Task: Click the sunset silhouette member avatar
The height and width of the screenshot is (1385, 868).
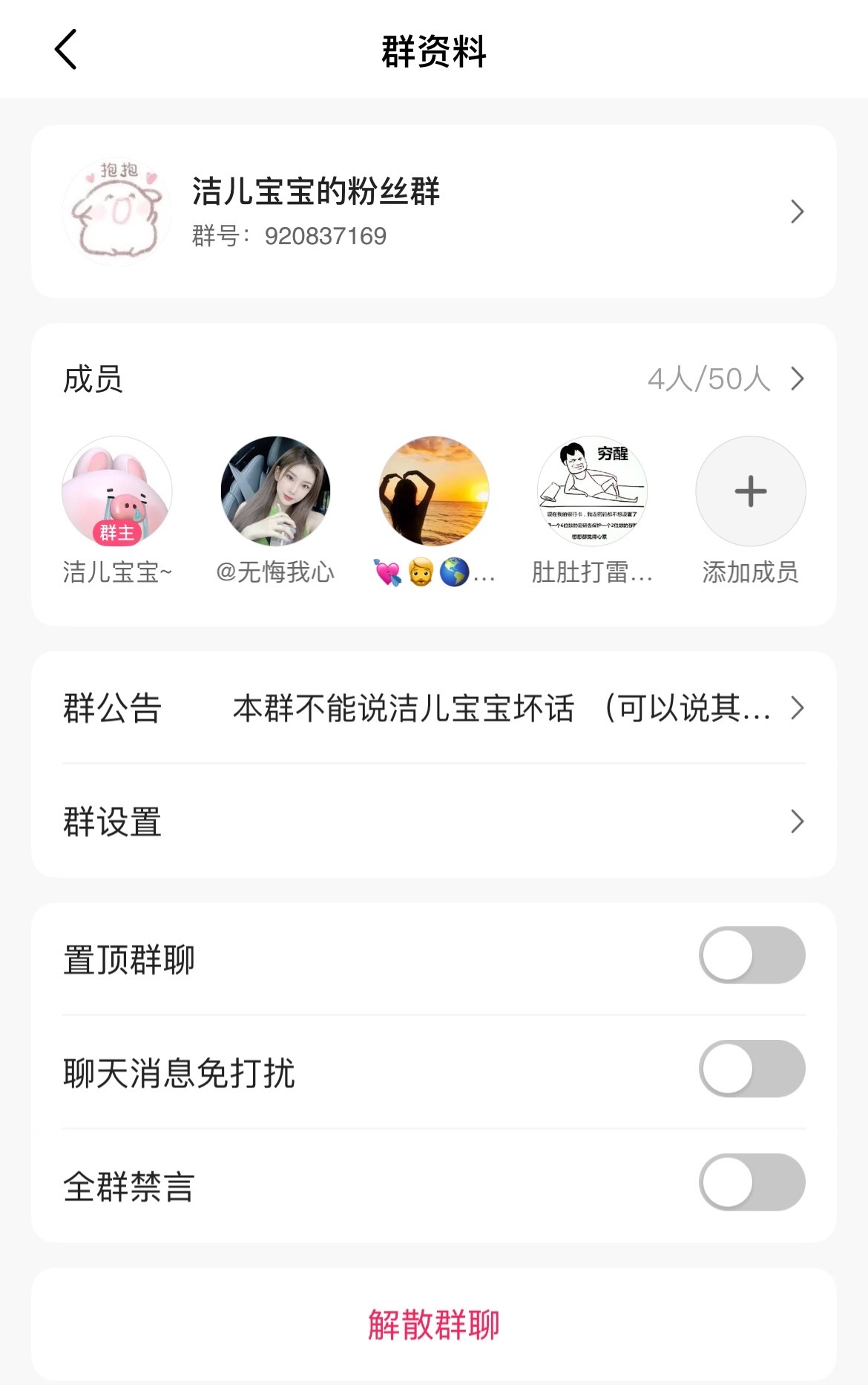Action: pos(433,491)
